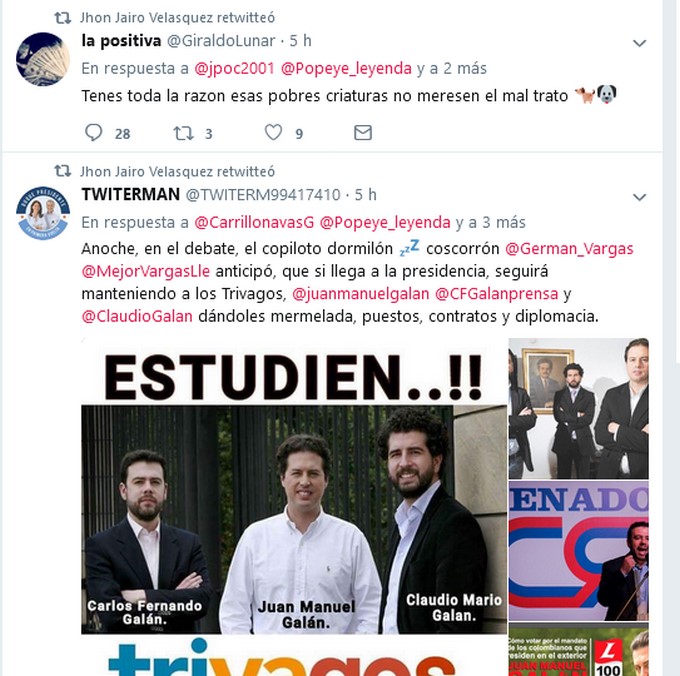
Task: Like la positiva's tweet
Action: [273, 133]
